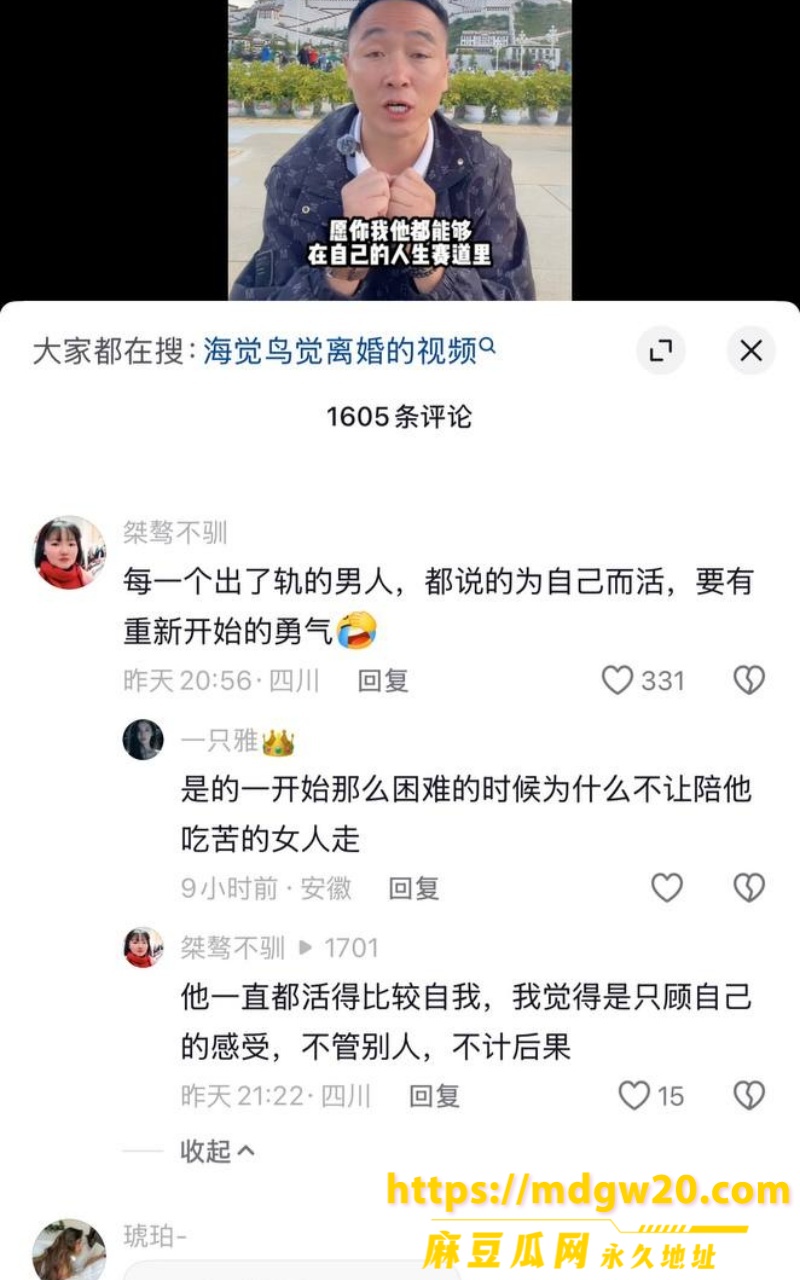Like 桀骜不驯's reply with 15 likes
800x1280 pixels.
pos(634,1096)
